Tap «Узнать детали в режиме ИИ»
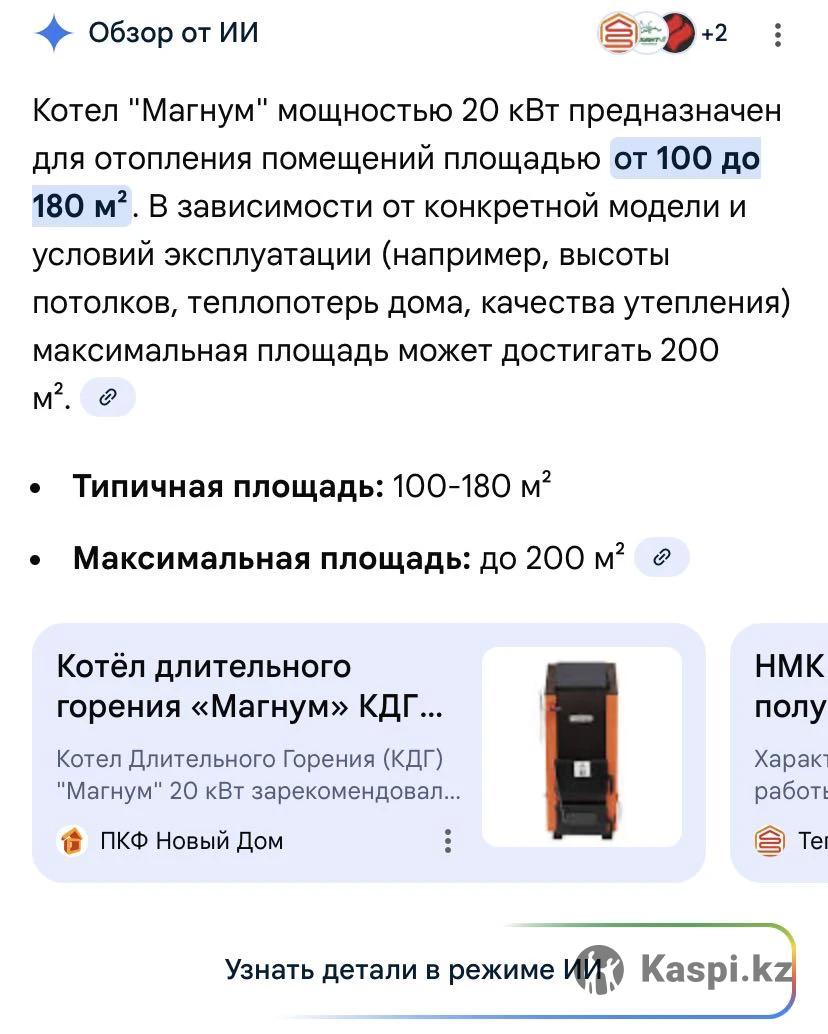 tap(413, 969)
